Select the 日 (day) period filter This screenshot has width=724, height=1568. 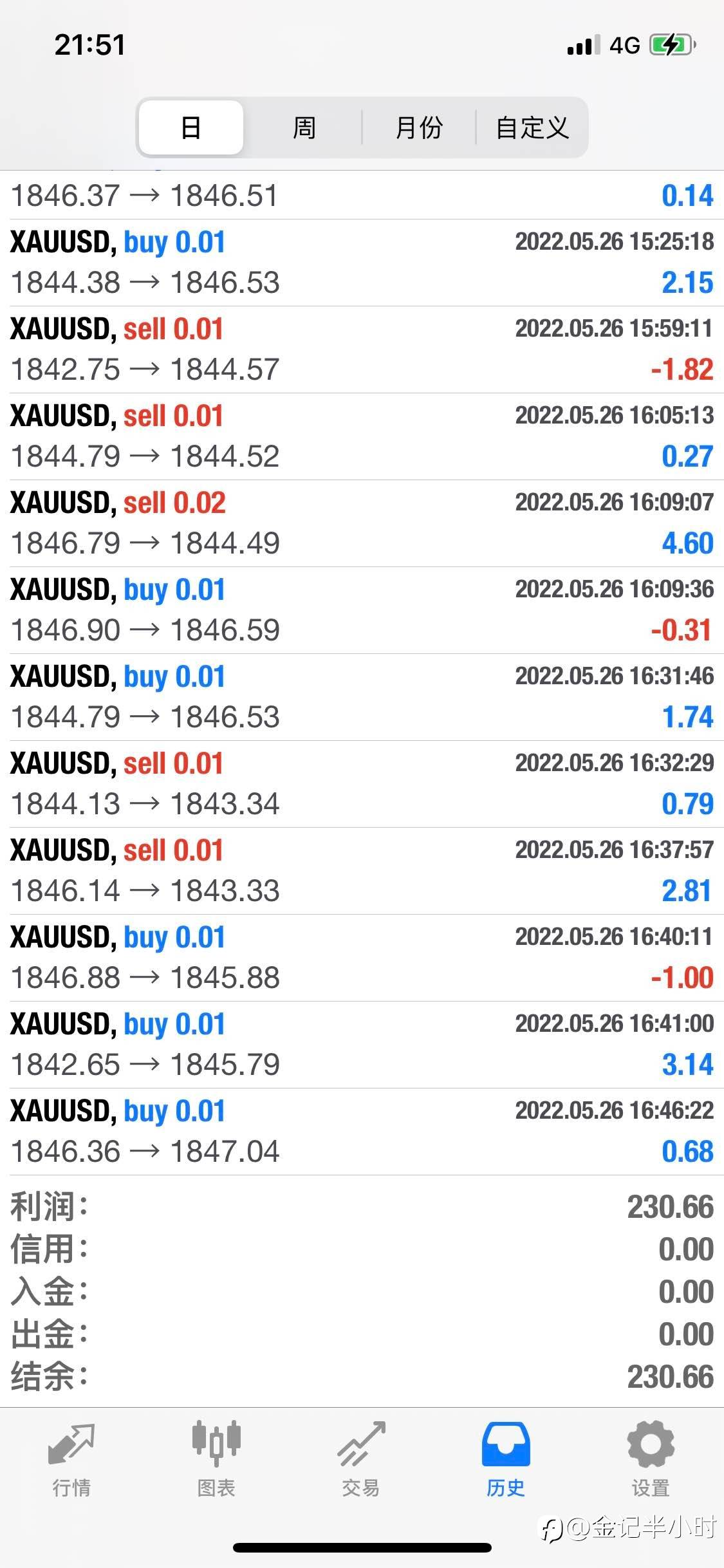coord(191,127)
